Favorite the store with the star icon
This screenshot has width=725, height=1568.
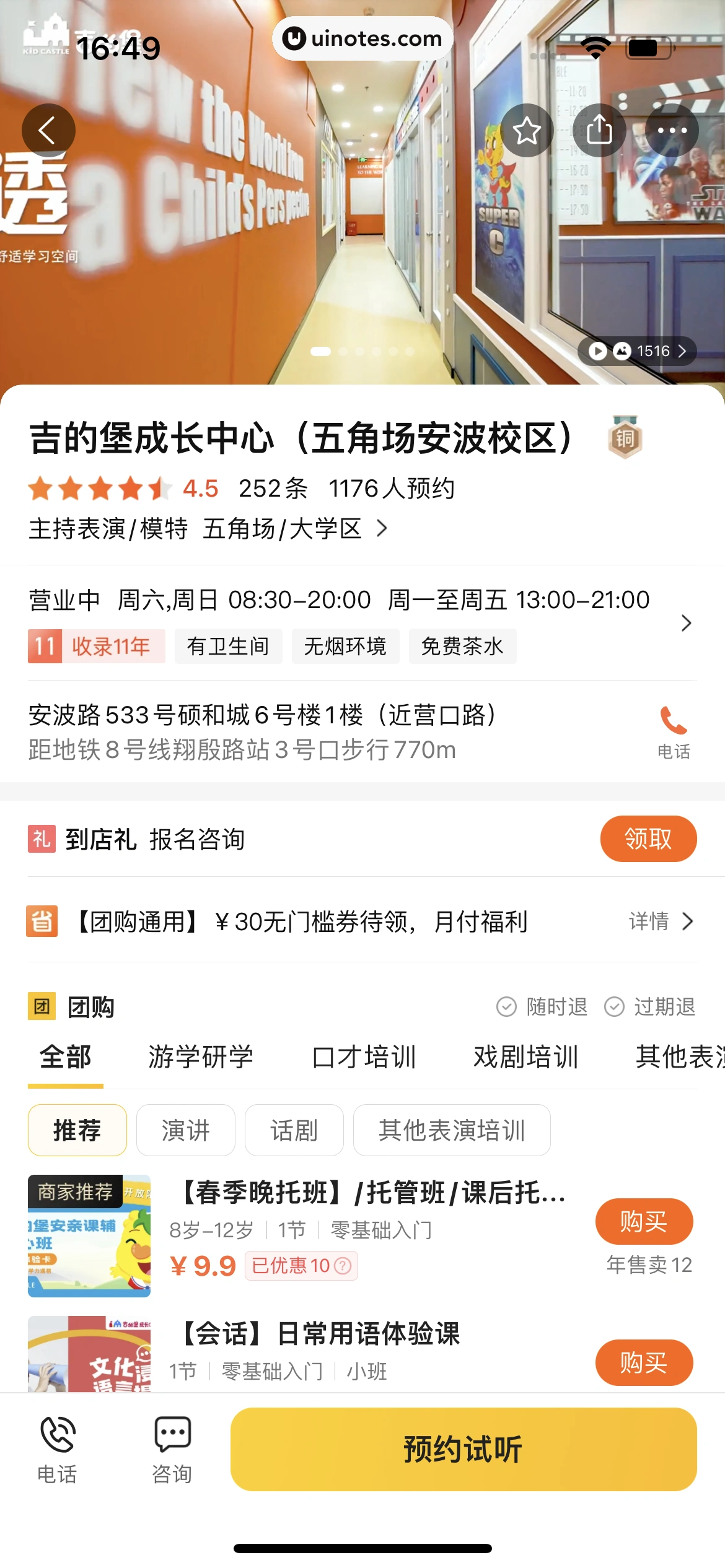click(527, 129)
